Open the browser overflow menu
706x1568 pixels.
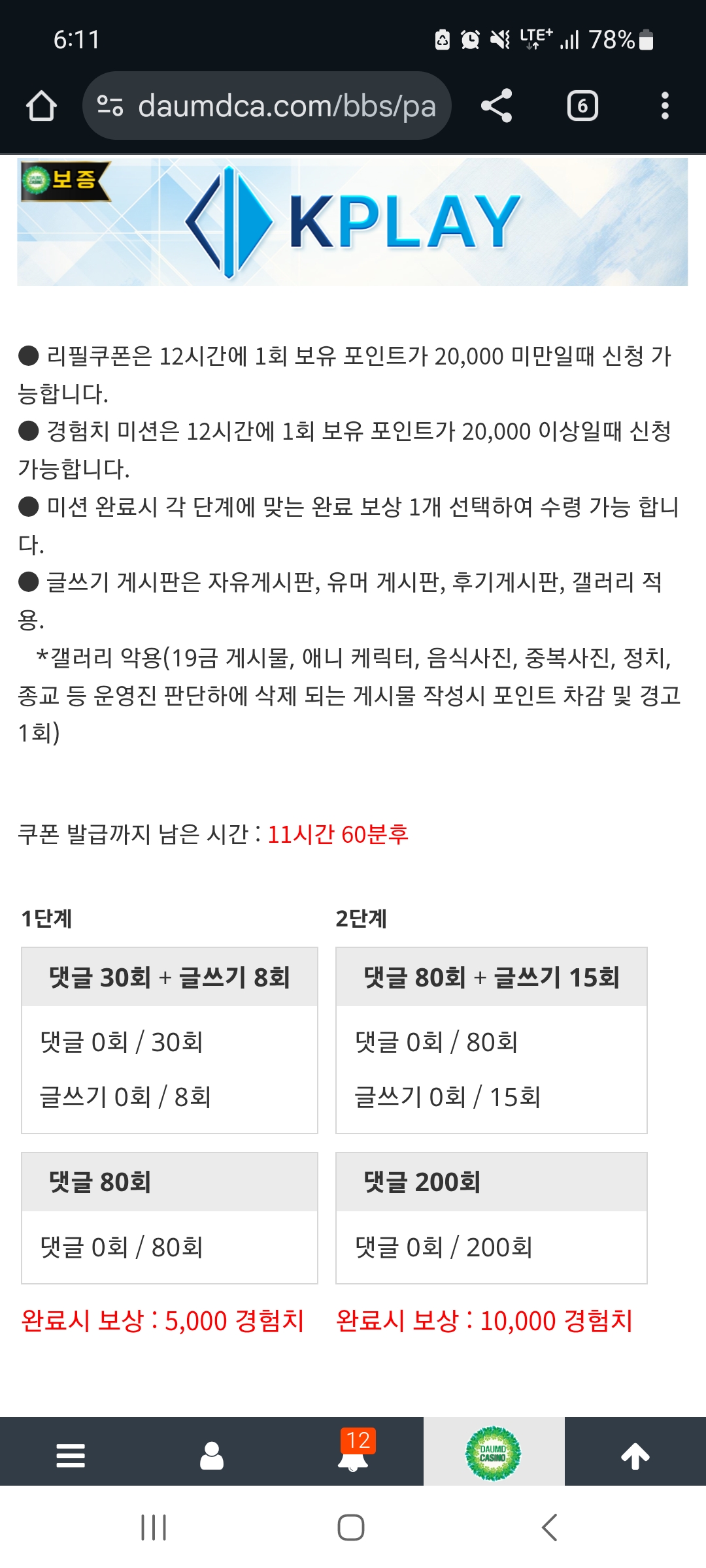pyautogui.click(x=665, y=106)
